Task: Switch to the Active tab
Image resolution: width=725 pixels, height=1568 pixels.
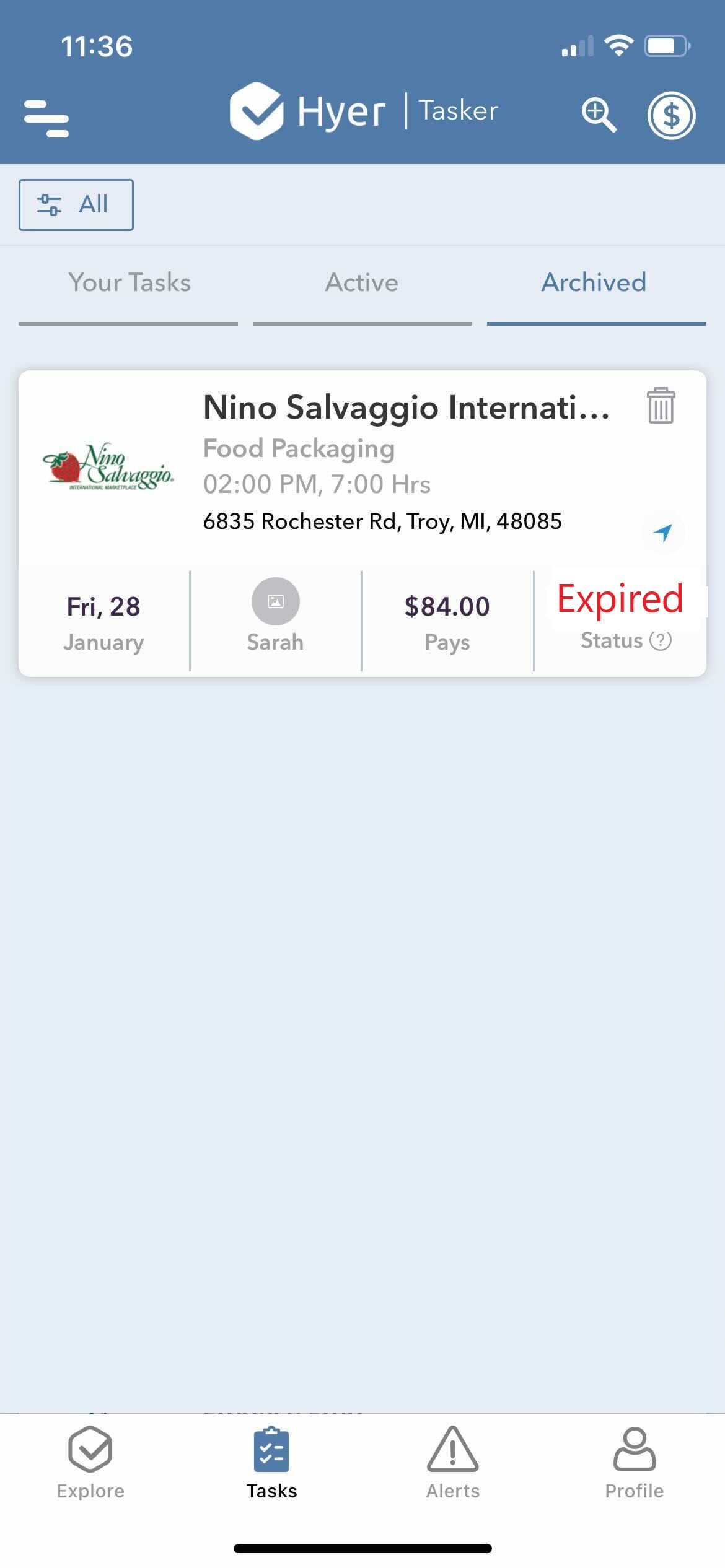Action: point(362,283)
